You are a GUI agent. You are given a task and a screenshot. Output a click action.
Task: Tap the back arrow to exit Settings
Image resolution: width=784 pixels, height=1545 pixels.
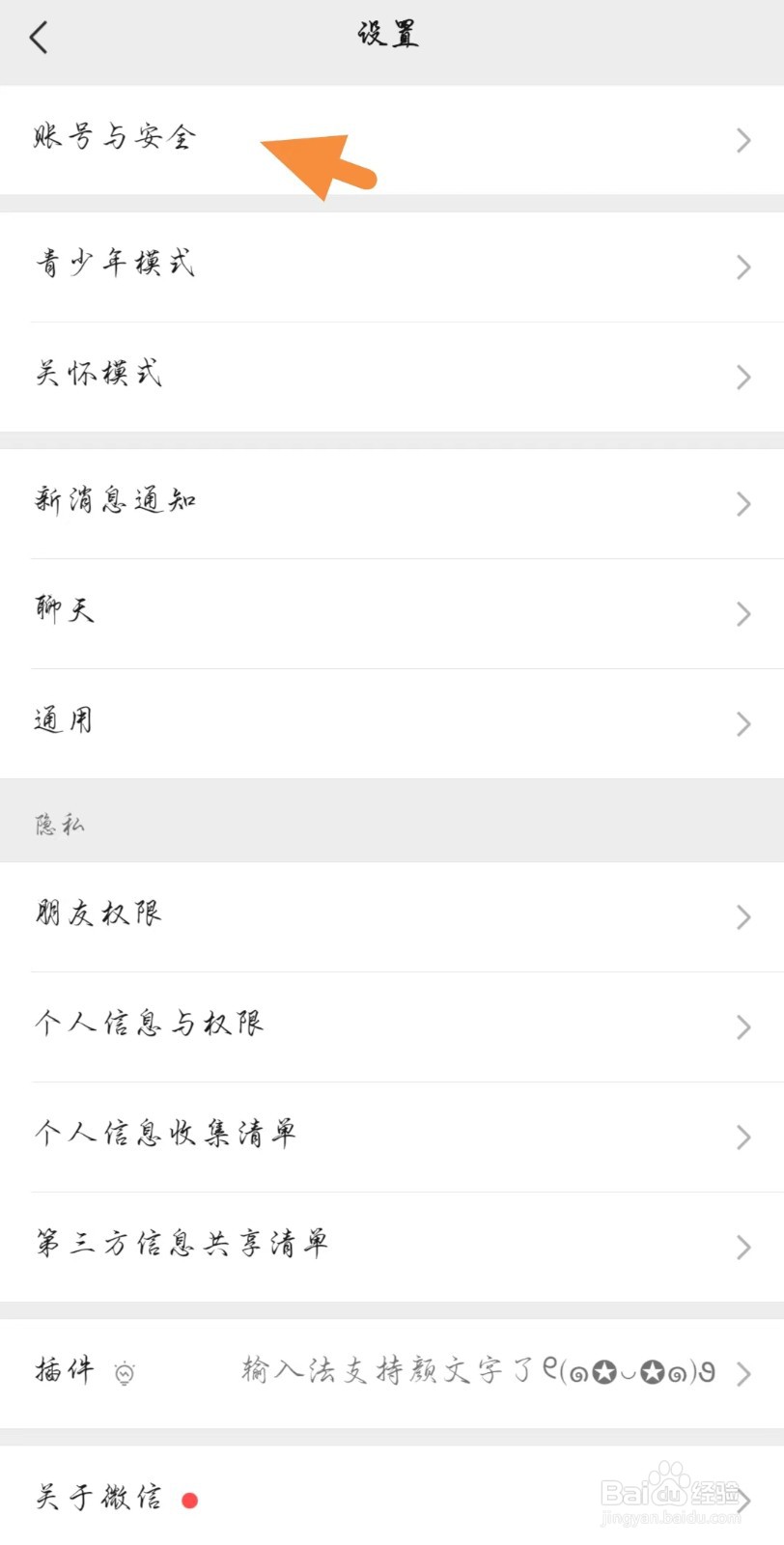(39, 37)
